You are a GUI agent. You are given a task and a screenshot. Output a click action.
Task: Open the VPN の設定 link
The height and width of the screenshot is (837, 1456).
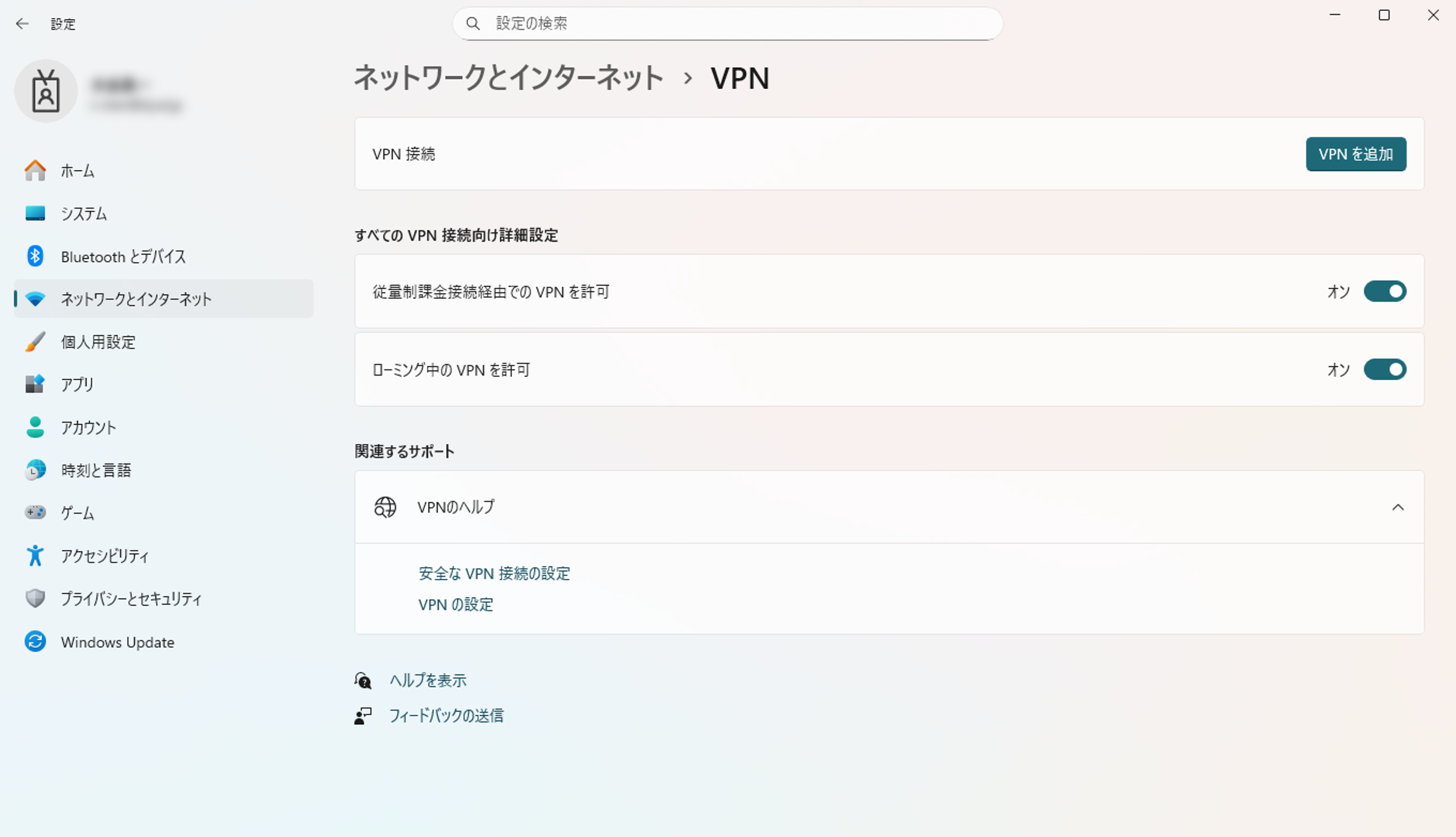455,605
